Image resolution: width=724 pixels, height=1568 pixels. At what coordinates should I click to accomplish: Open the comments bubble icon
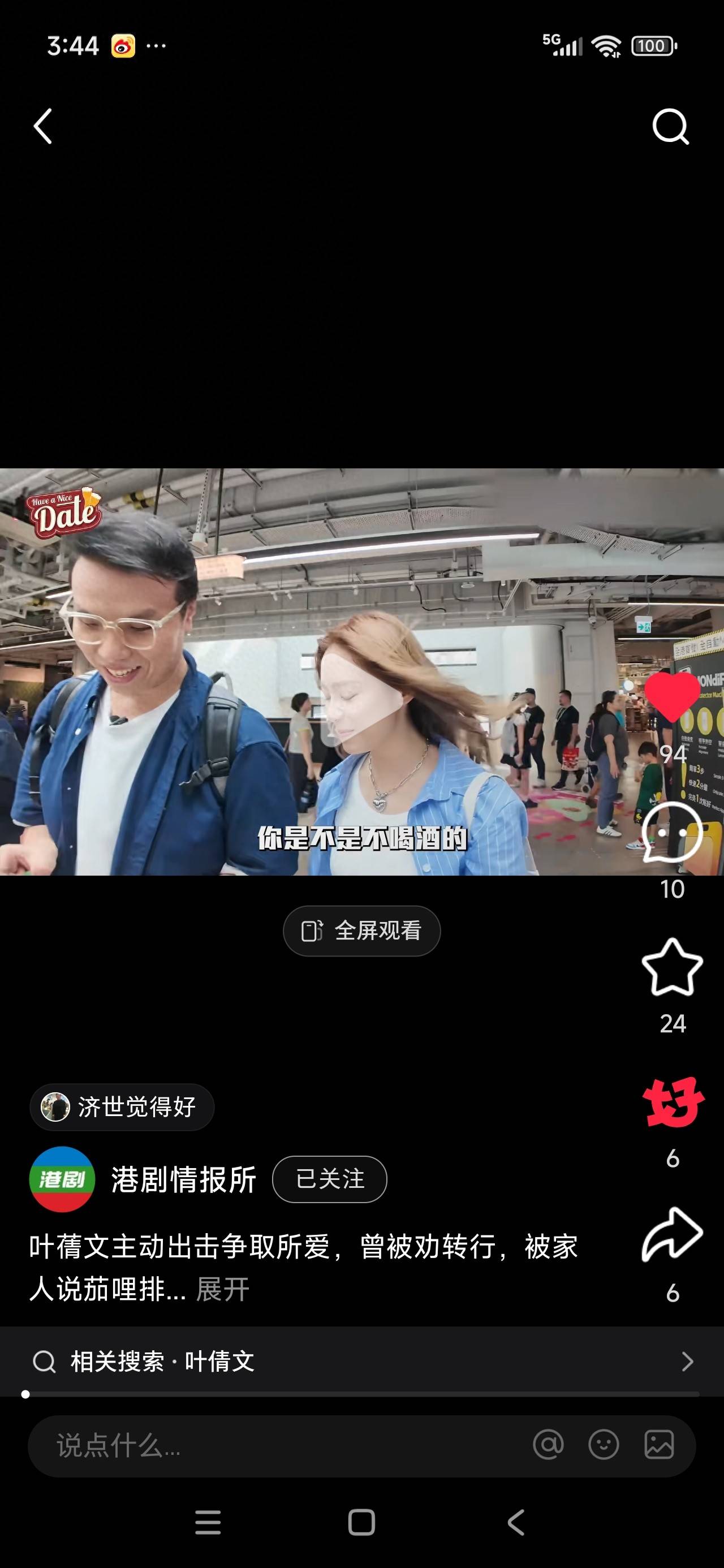tap(671, 832)
